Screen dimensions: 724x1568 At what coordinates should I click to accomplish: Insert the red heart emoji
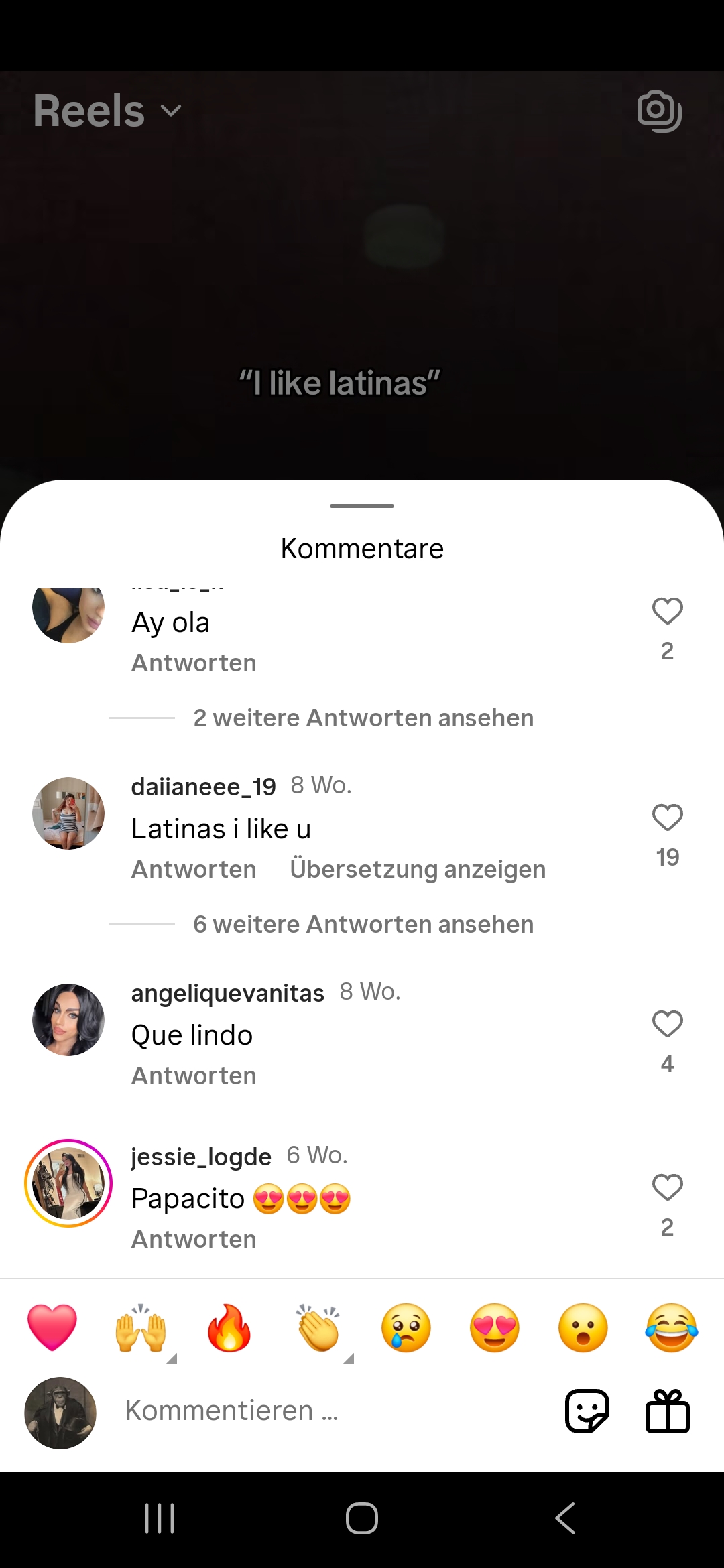tap(52, 1328)
